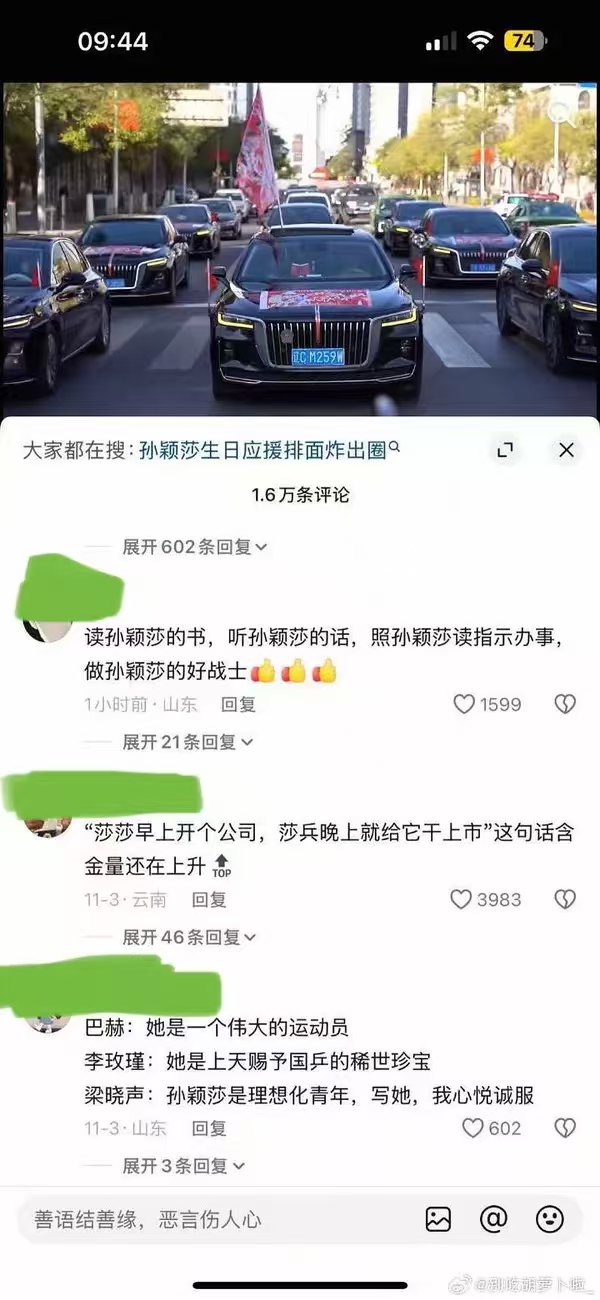Reply to the comment from 山东 1小时前
The height and width of the screenshot is (1300, 600).
pos(238,704)
